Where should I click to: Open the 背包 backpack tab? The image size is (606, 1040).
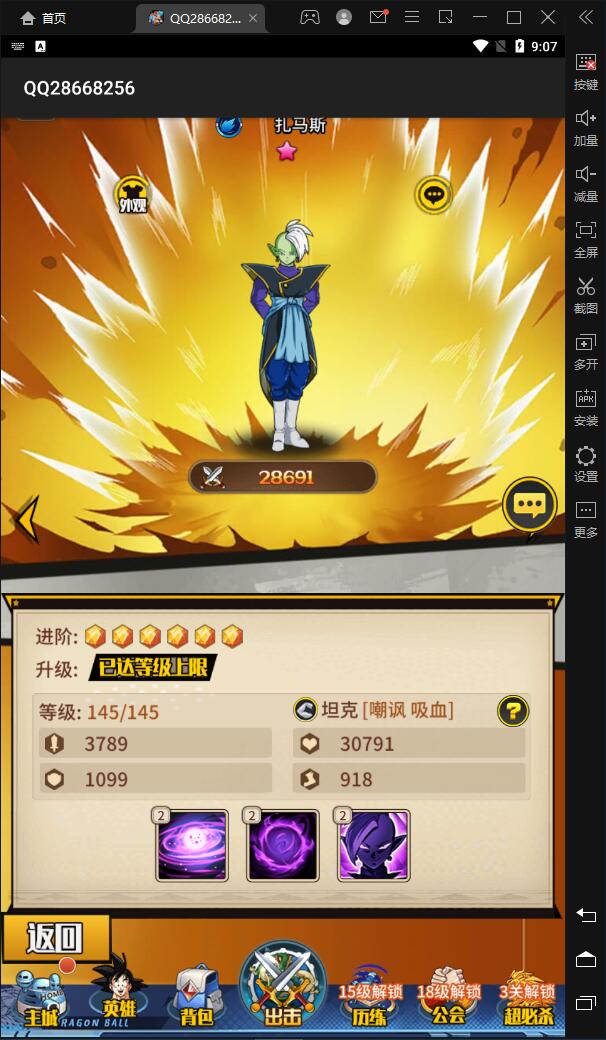(197, 998)
